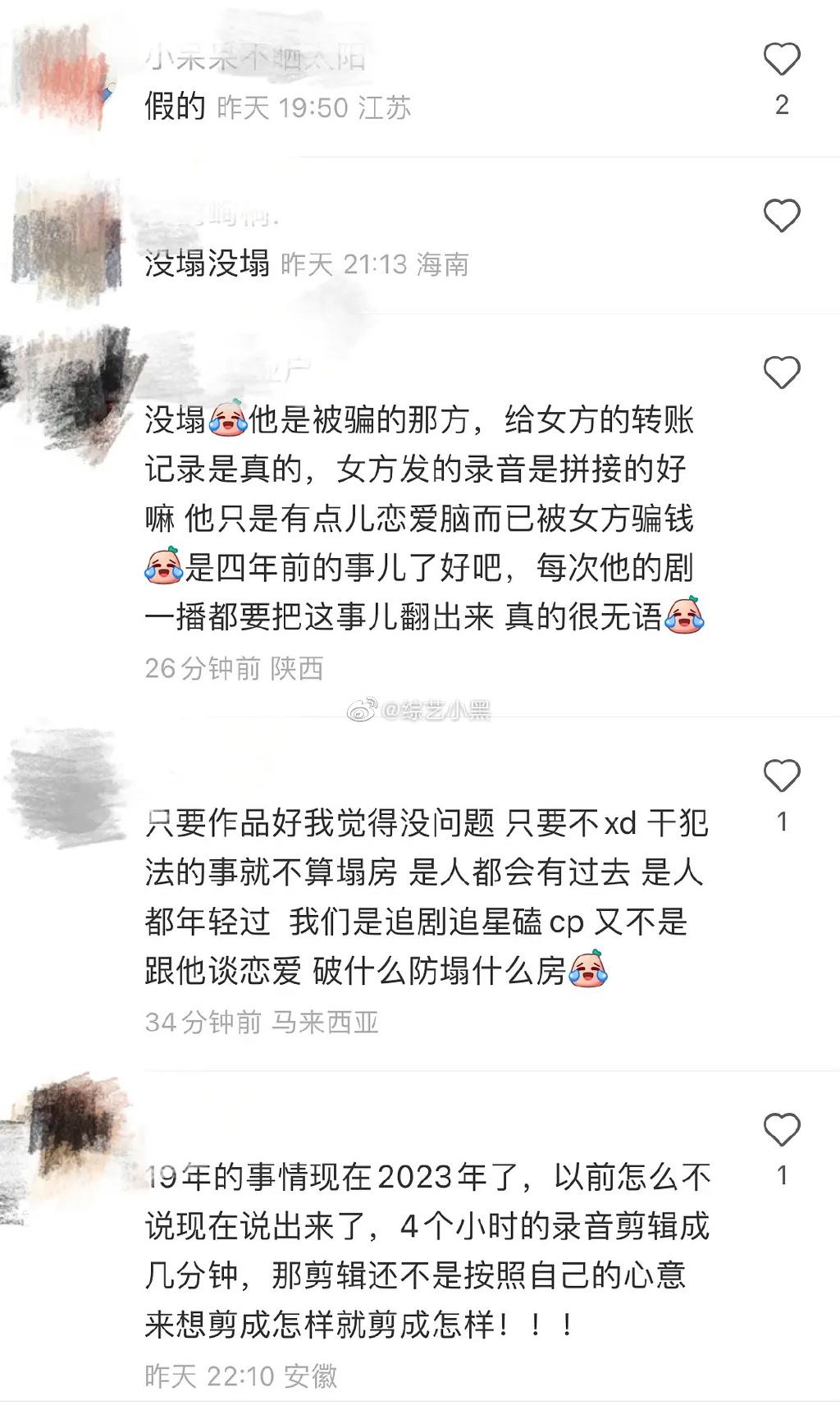Reply to the comment starting 19年的事情
The image size is (840, 1419).
[427, 1251]
